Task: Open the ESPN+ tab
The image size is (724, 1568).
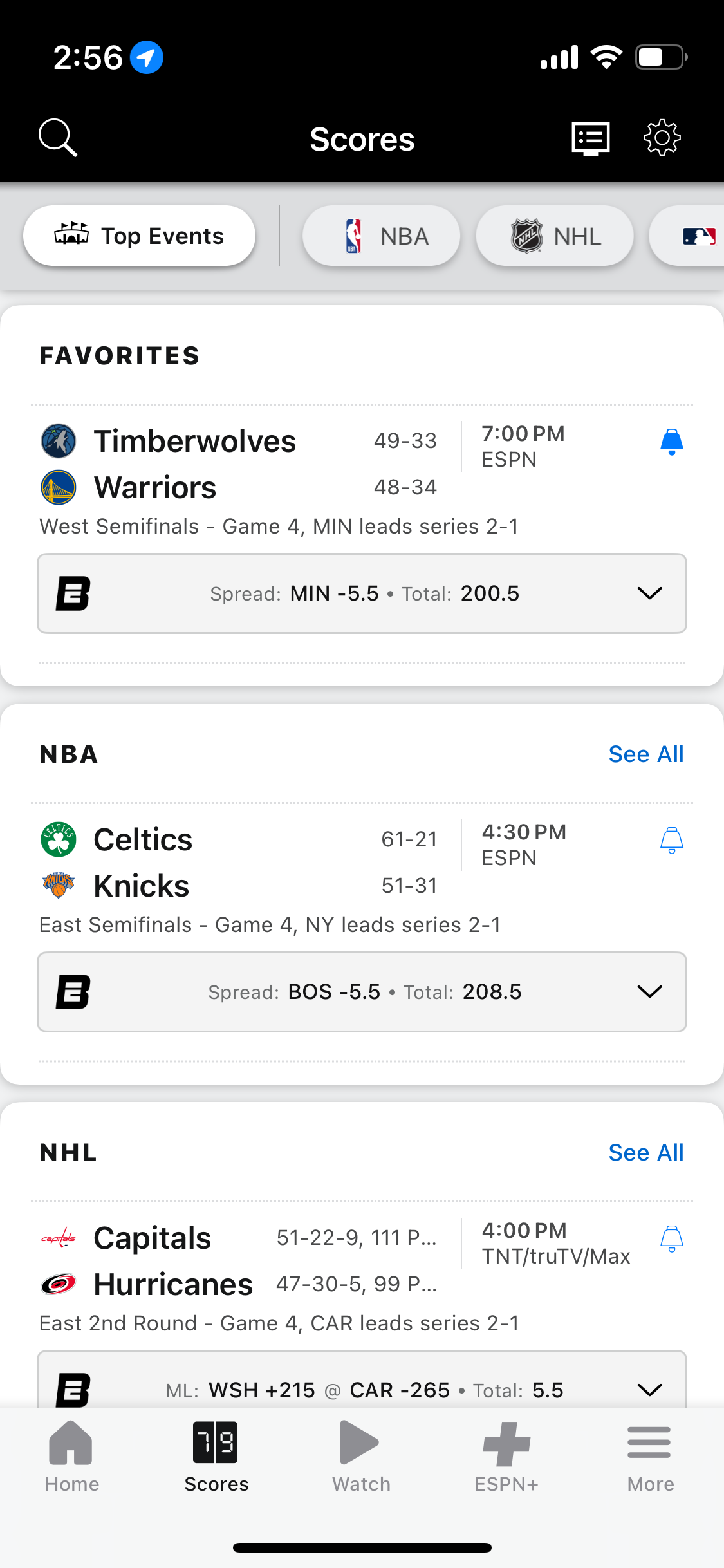Action: pos(506,1457)
